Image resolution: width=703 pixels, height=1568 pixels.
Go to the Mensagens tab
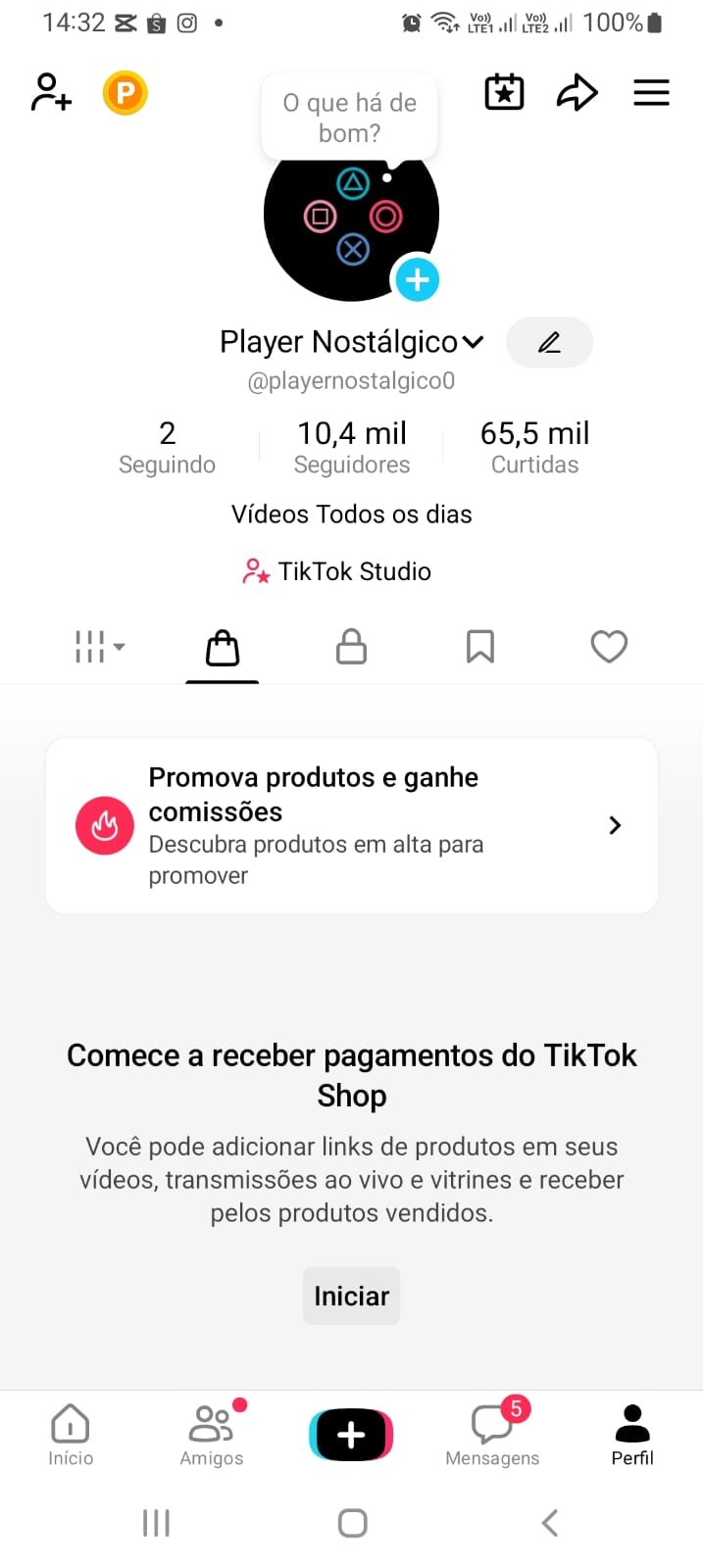coord(492,1434)
